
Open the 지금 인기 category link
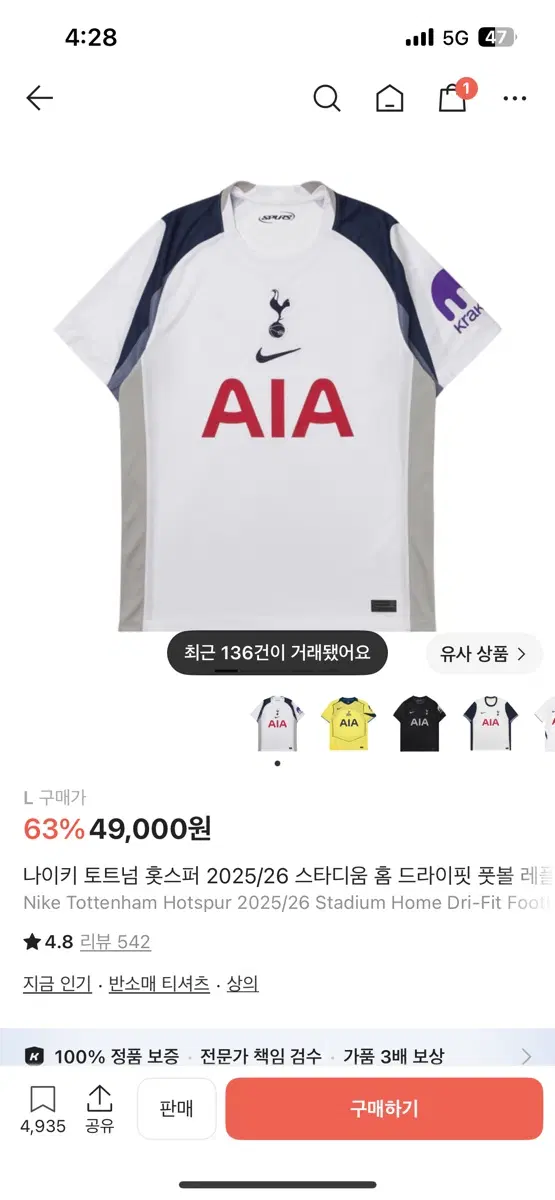coord(57,983)
